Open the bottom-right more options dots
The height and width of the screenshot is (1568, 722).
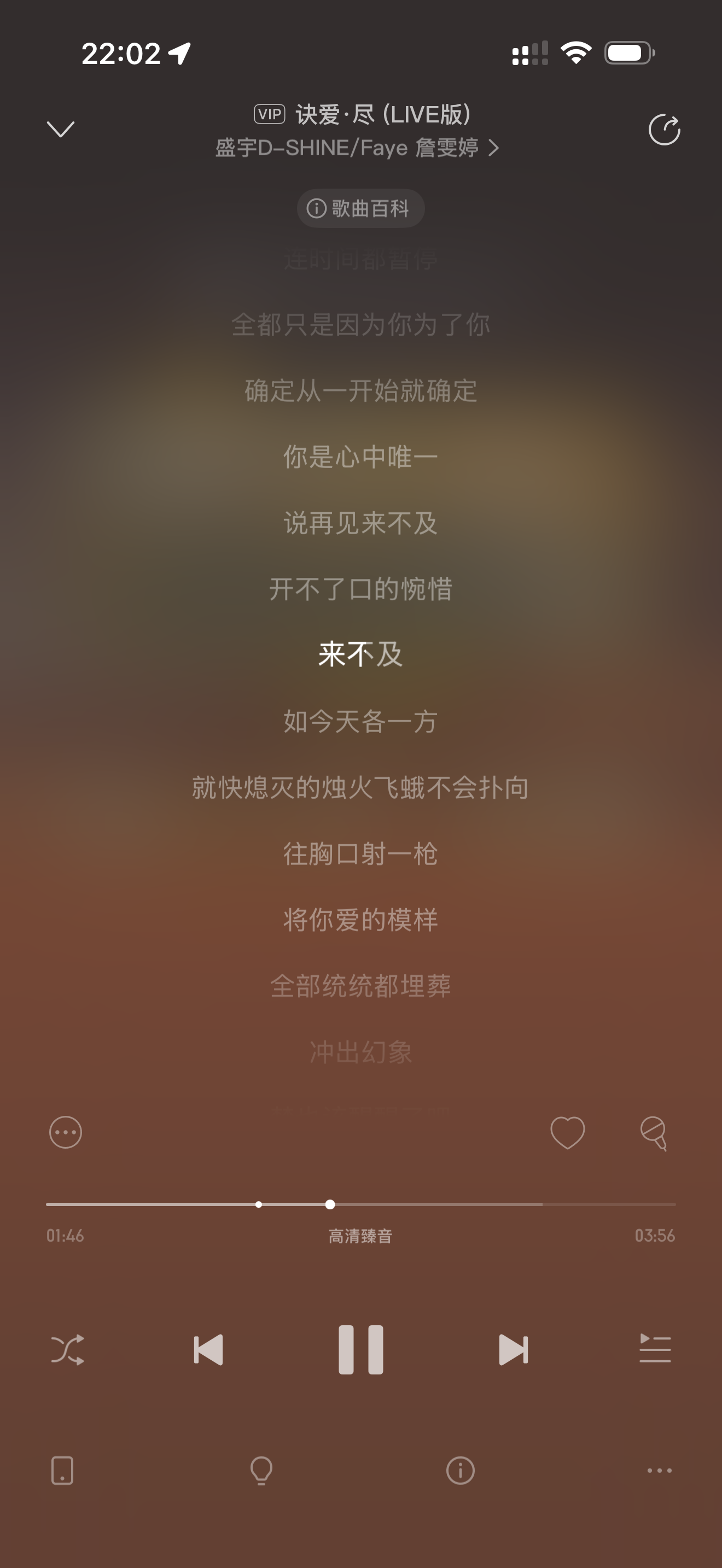pos(659,1471)
